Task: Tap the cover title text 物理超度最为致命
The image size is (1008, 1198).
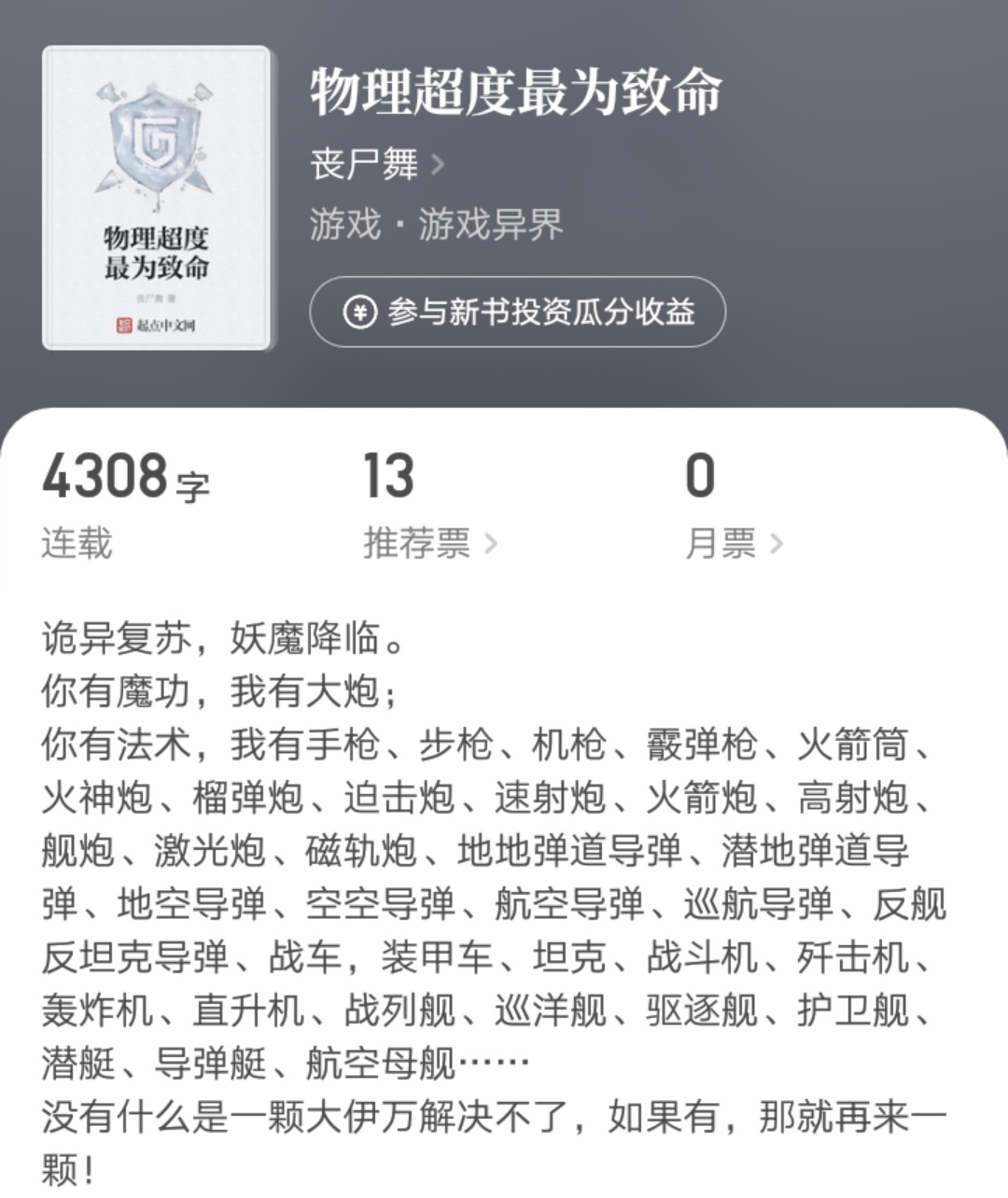Action: (x=155, y=250)
